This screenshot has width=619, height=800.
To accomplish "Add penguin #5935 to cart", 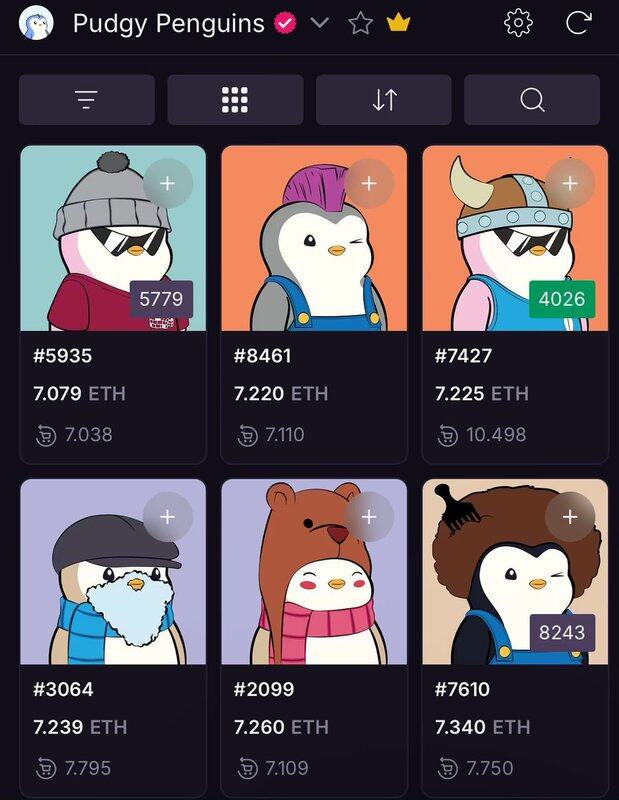I will pyautogui.click(x=167, y=184).
